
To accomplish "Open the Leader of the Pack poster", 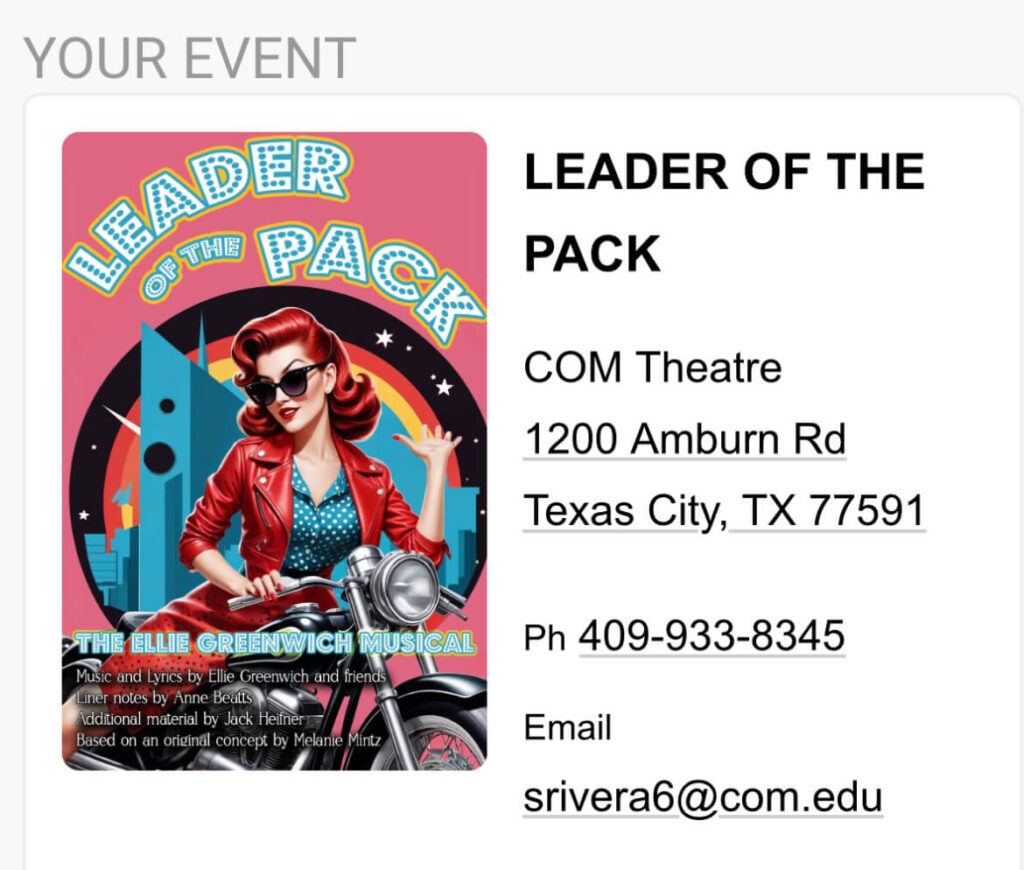I will (274, 451).
